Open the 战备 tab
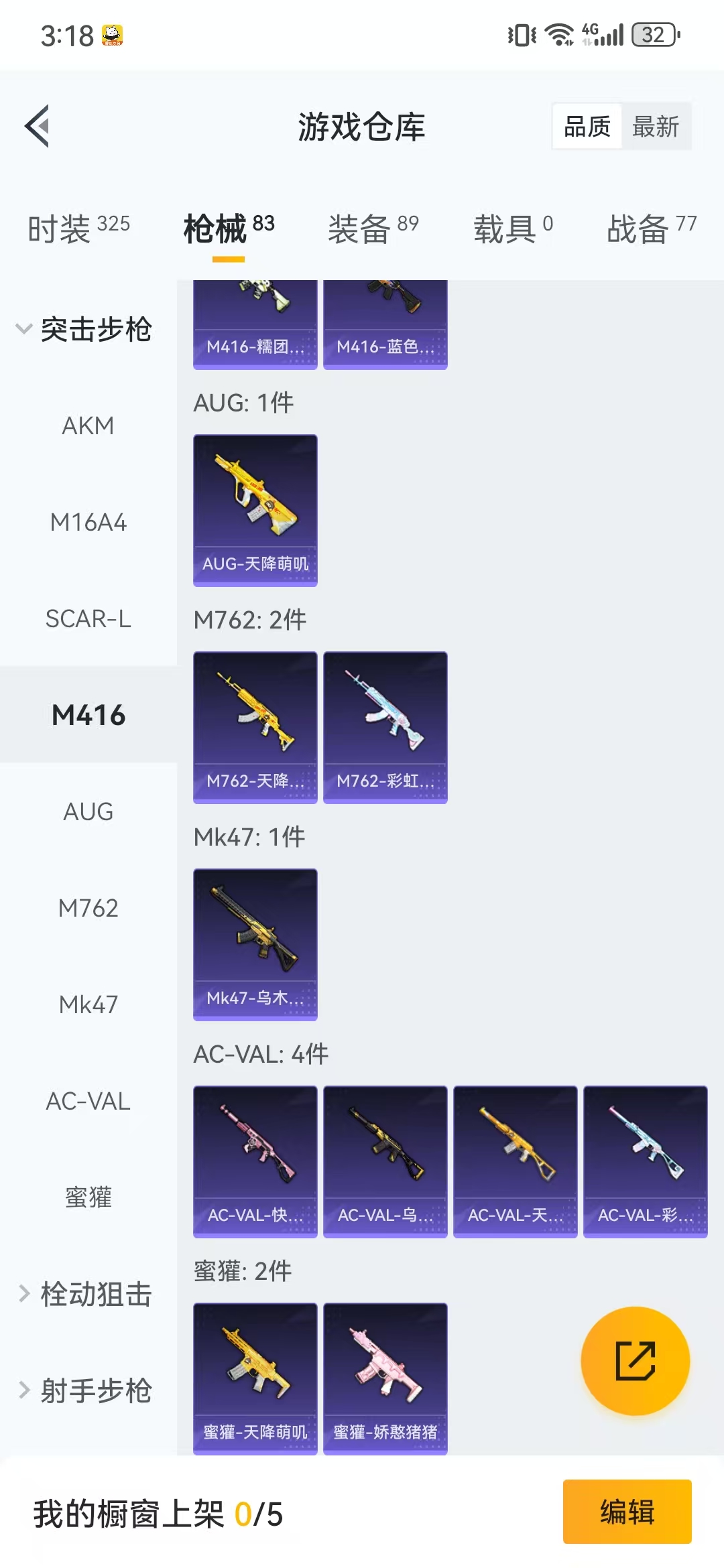Image resolution: width=724 pixels, height=1568 pixels. point(652,228)
